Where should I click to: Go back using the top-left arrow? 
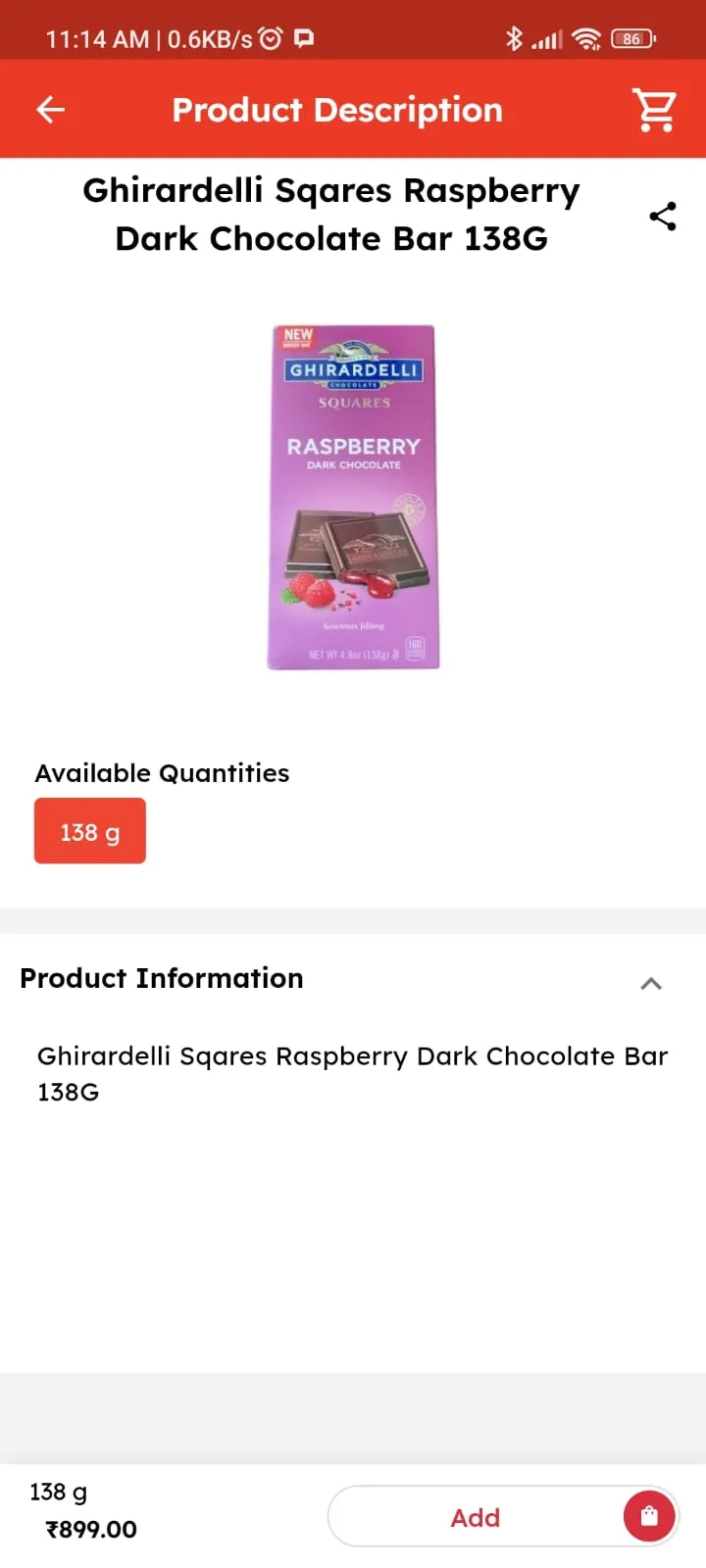(x=51, y=110)
